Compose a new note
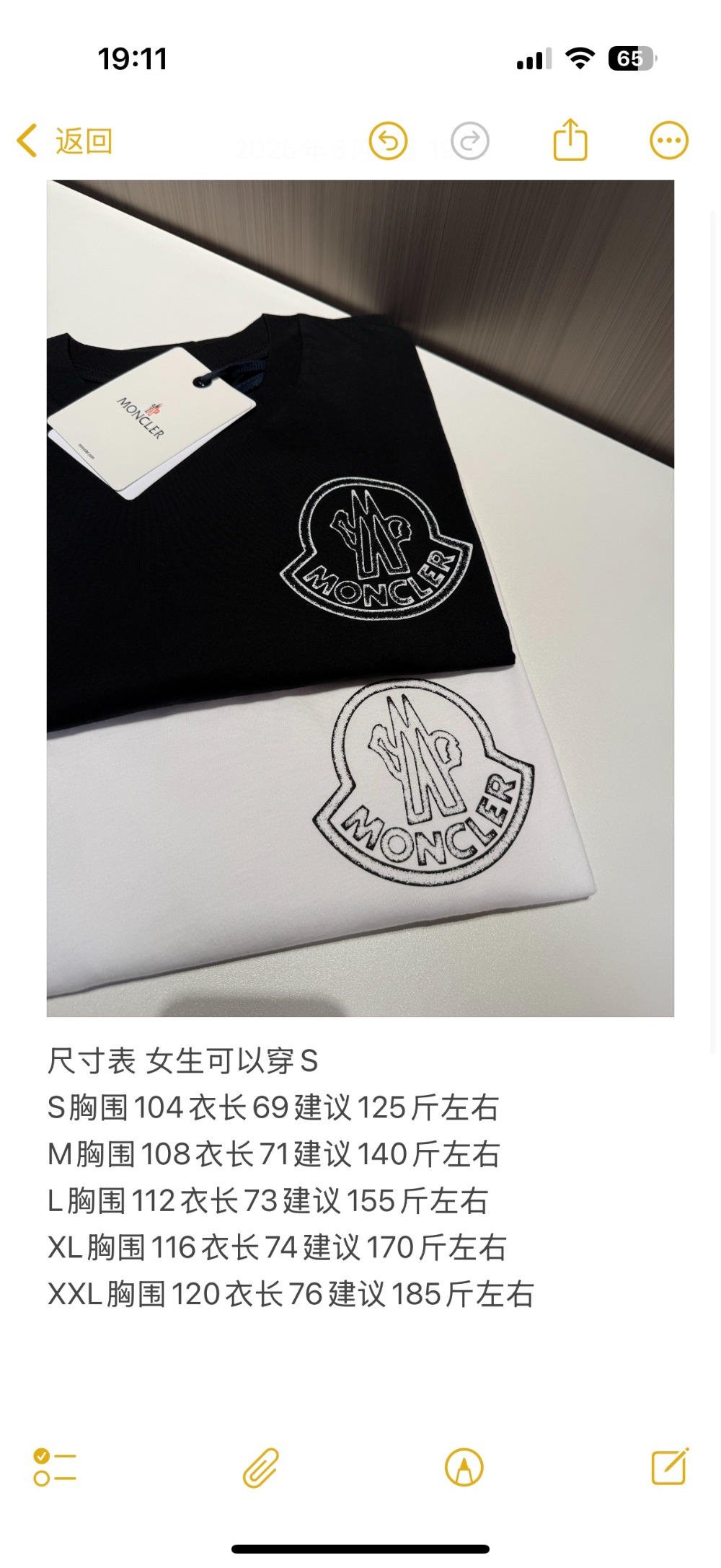 (670, 1466)
